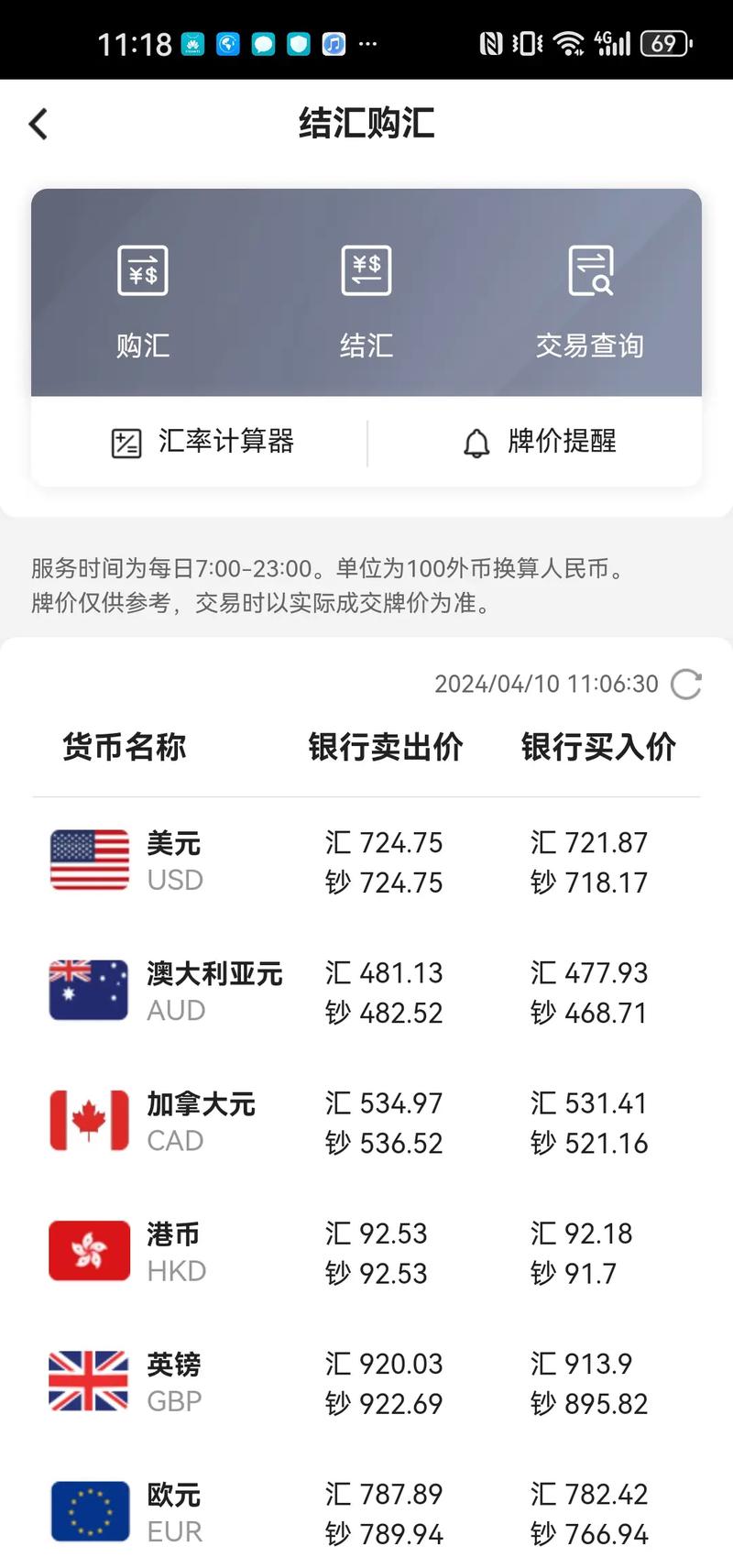Viewport: 733px width, 1568px height.
Task: Tap the EUR European Union flag icon
Action: [x=88, y=1511]
